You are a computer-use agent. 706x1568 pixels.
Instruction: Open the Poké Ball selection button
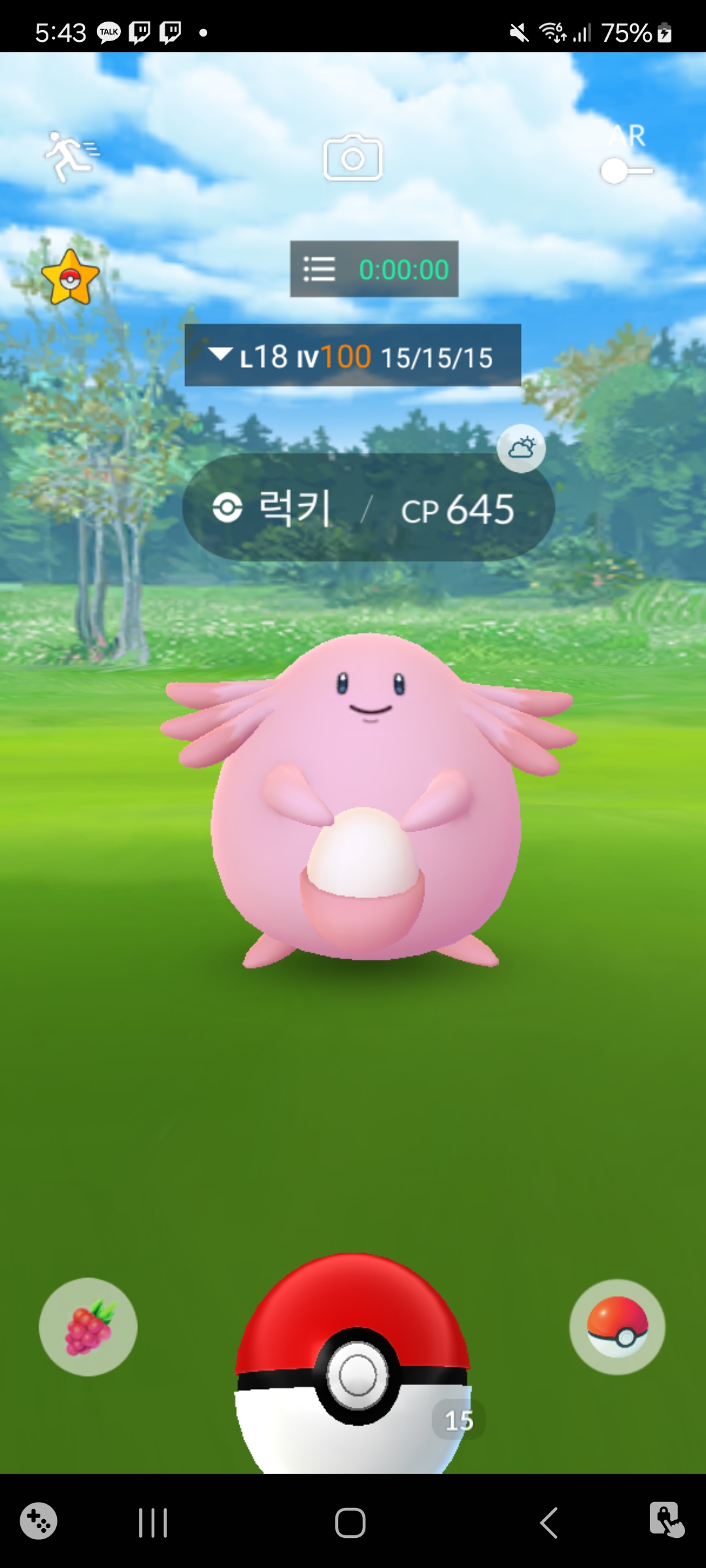(x=617, y=1326)
